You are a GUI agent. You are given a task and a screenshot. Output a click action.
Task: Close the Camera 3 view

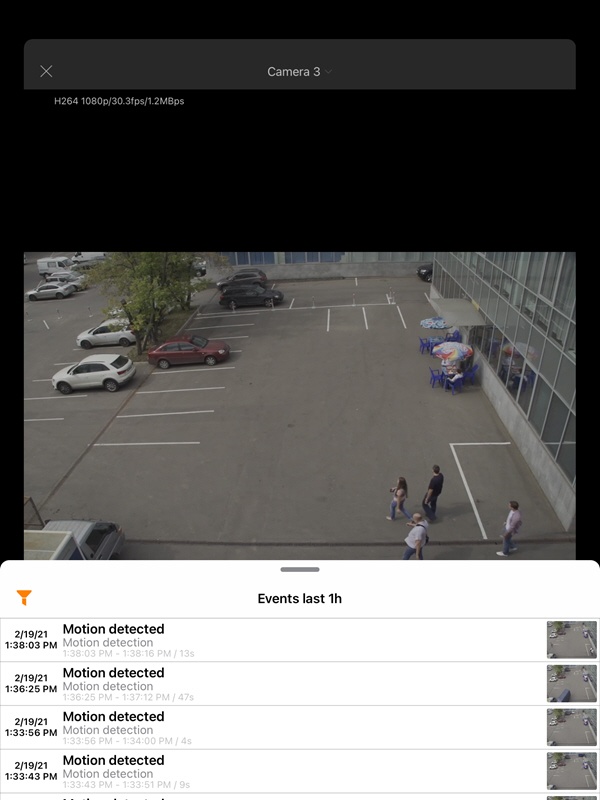(46, 71)
